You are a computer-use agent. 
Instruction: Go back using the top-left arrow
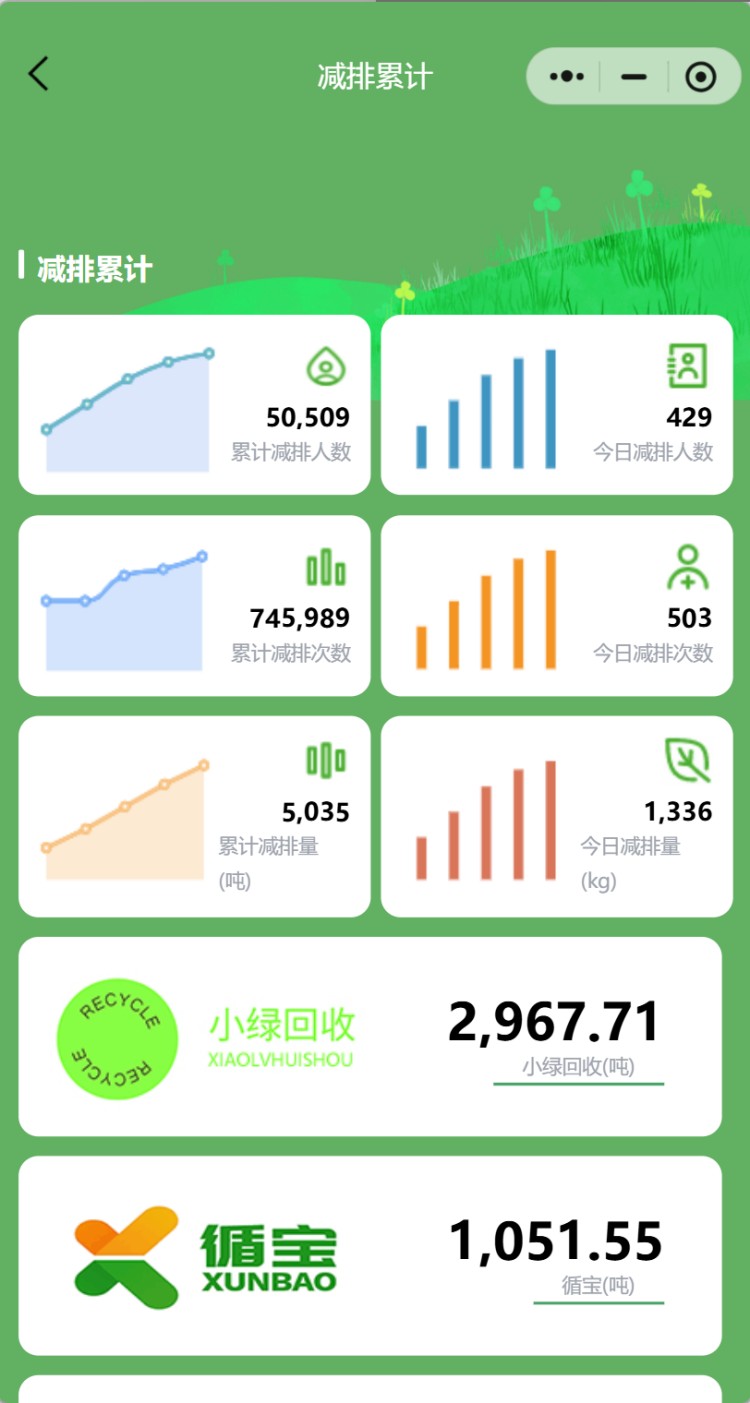tap(38, 75)
